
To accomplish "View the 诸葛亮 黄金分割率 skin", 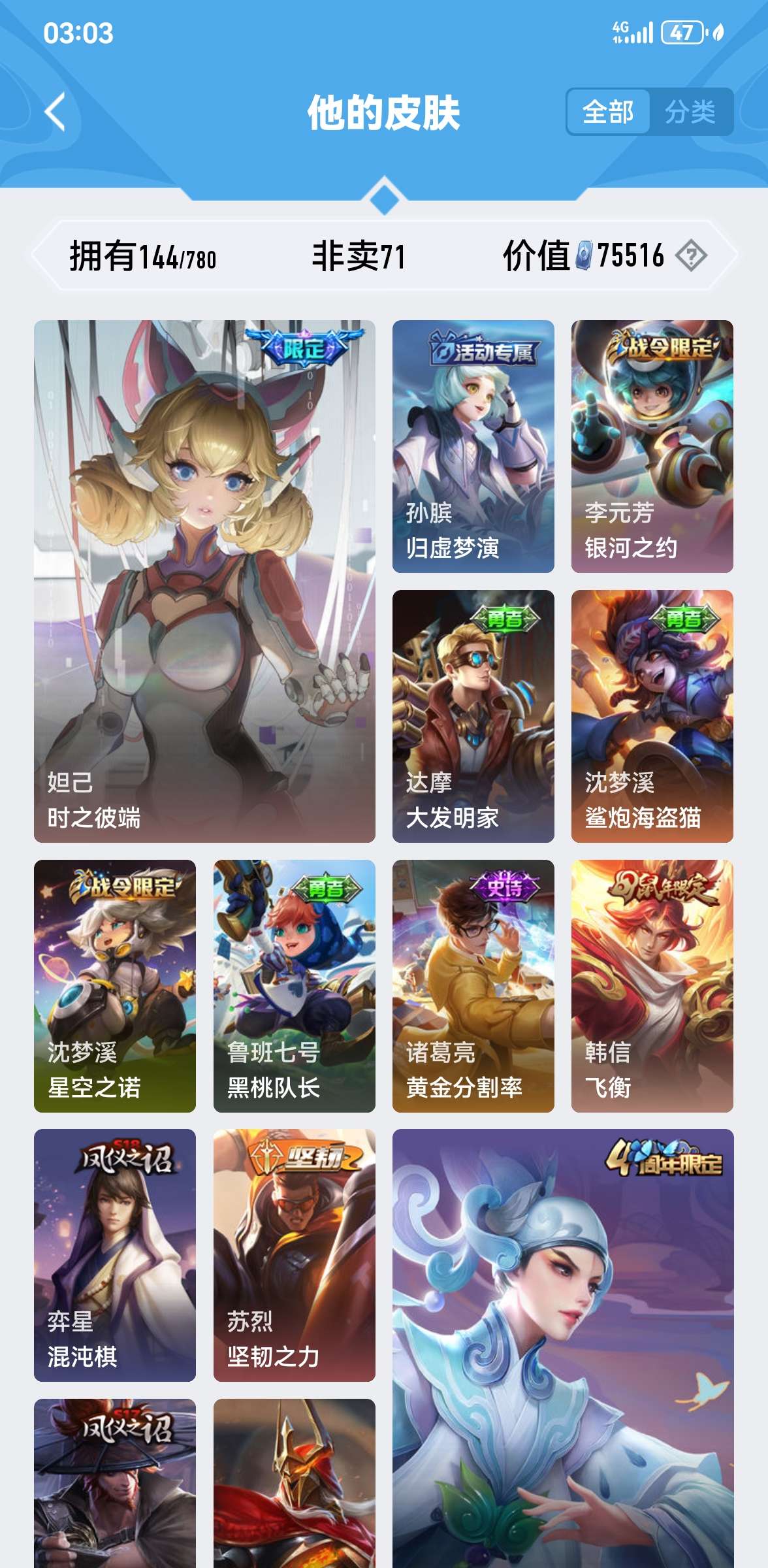I will [x=473, y=986].
